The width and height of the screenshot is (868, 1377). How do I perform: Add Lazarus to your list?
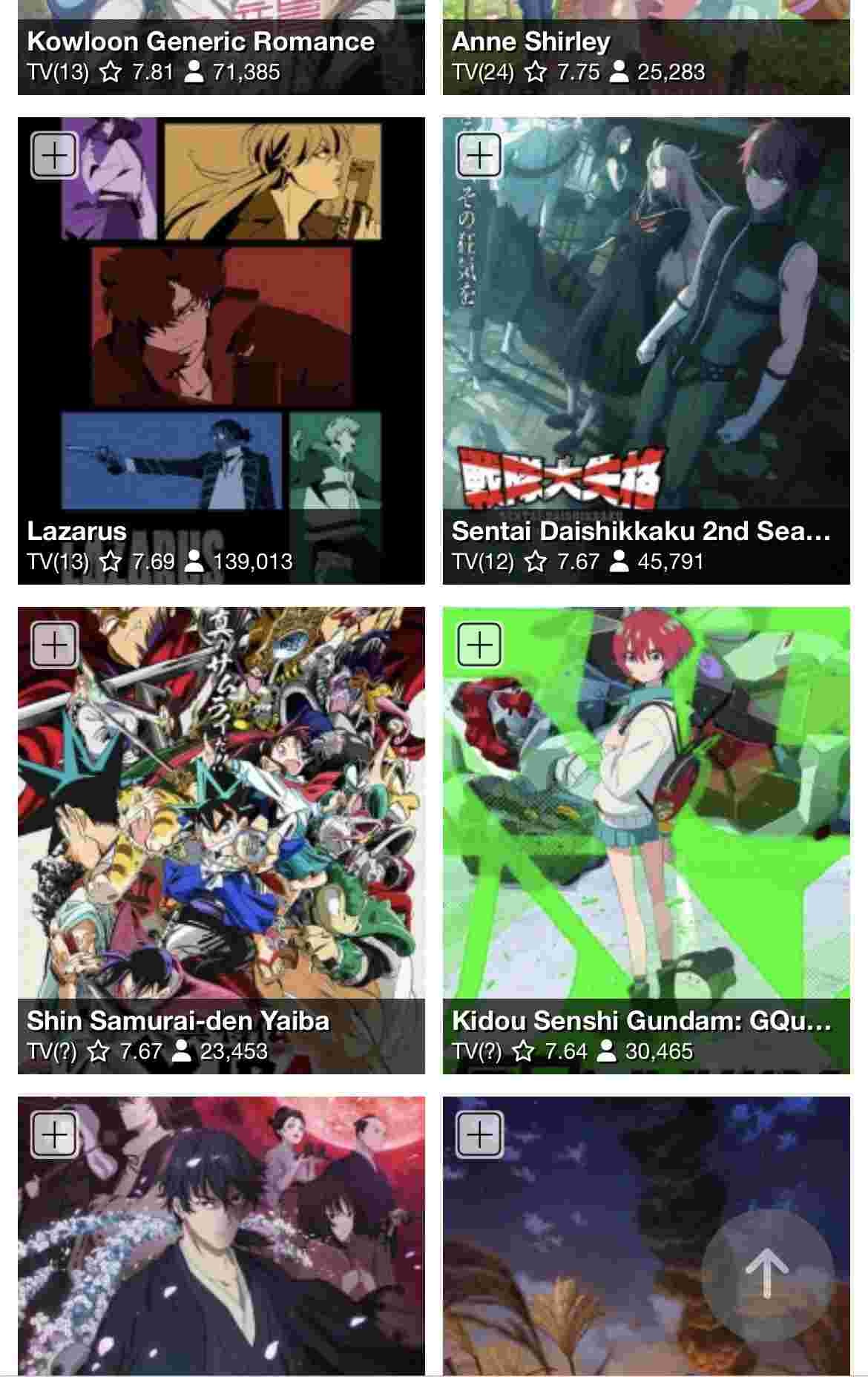pyautogui.click(x=55, y=156)
